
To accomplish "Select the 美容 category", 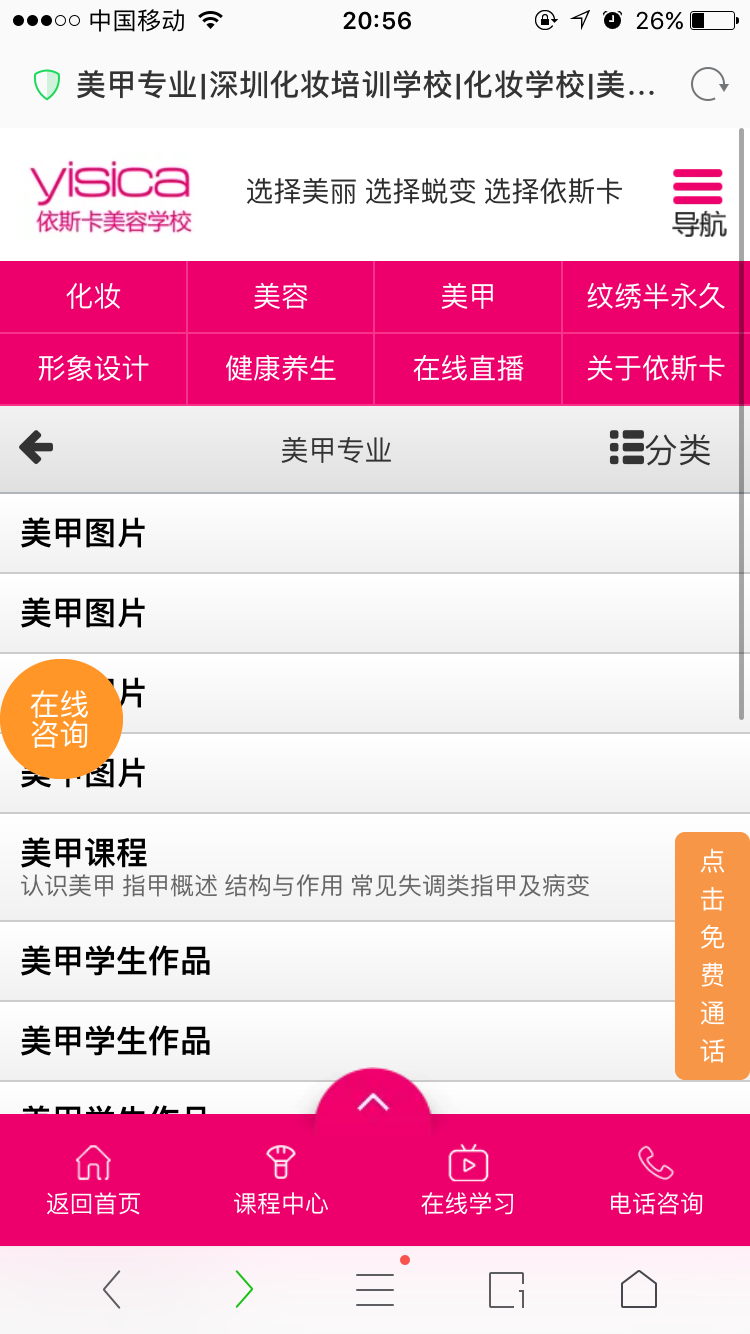I will [281, 297].
